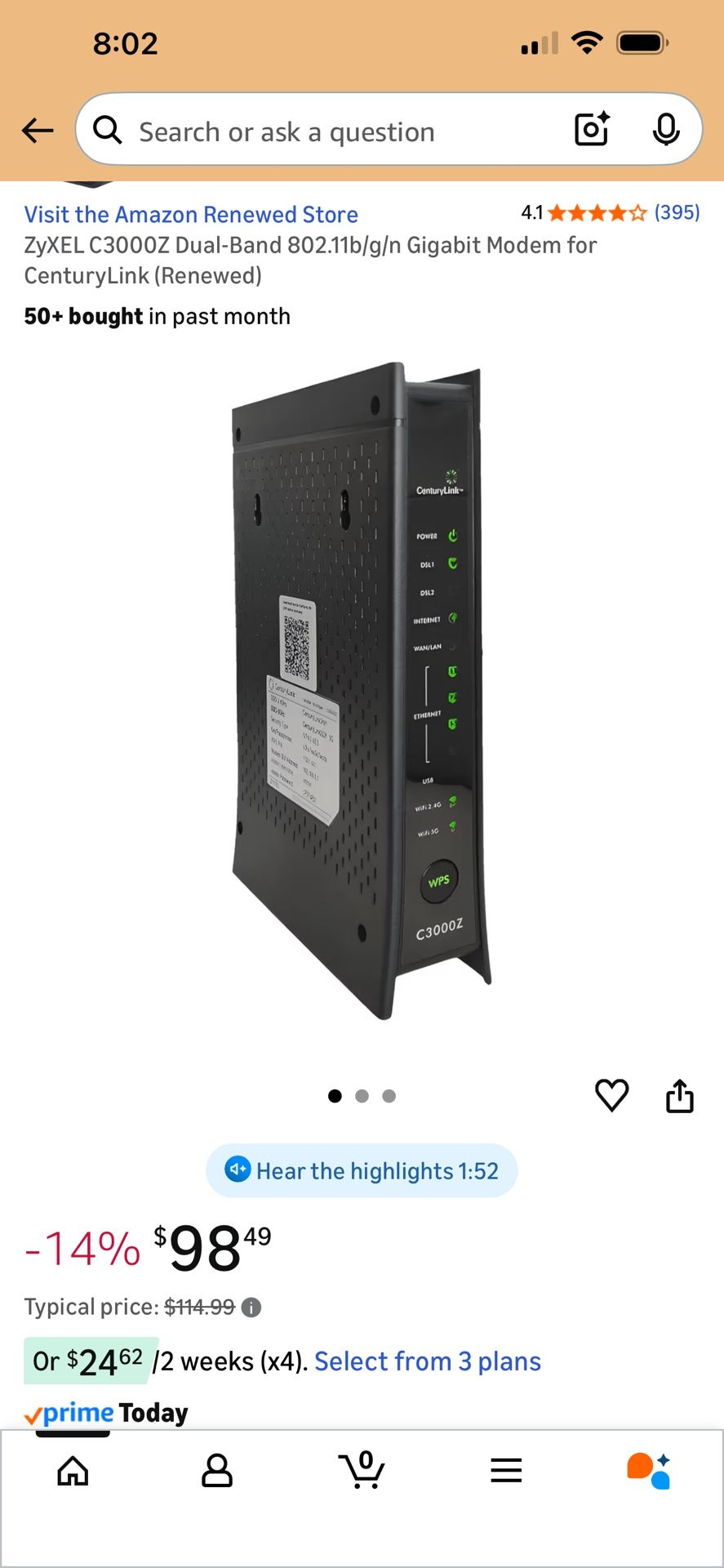Screen dimensions: 724x1568
Task: Select from 3 payment plans
Action: (428, 1361)
